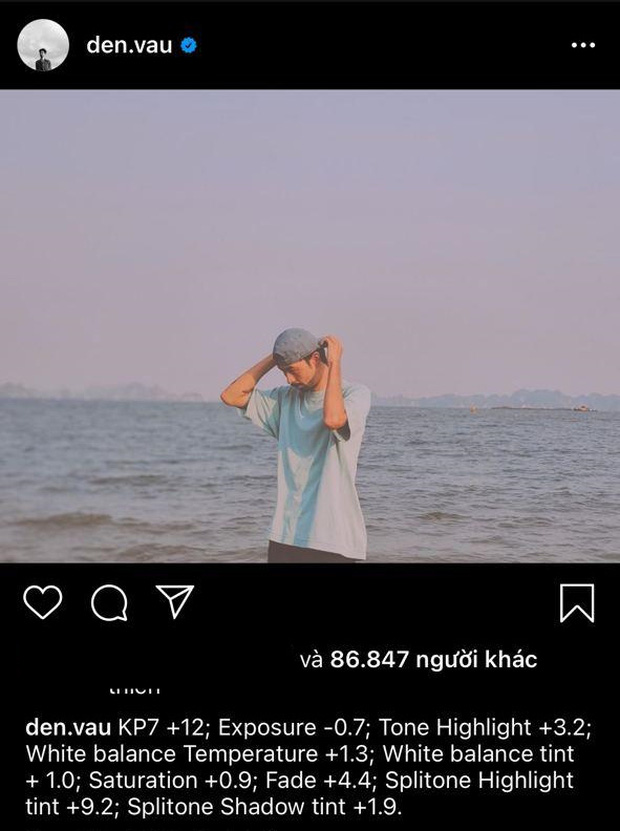This screenshot has height=831, width=620.
Task: Open the post overflow menu
Action: click(582, 45)
